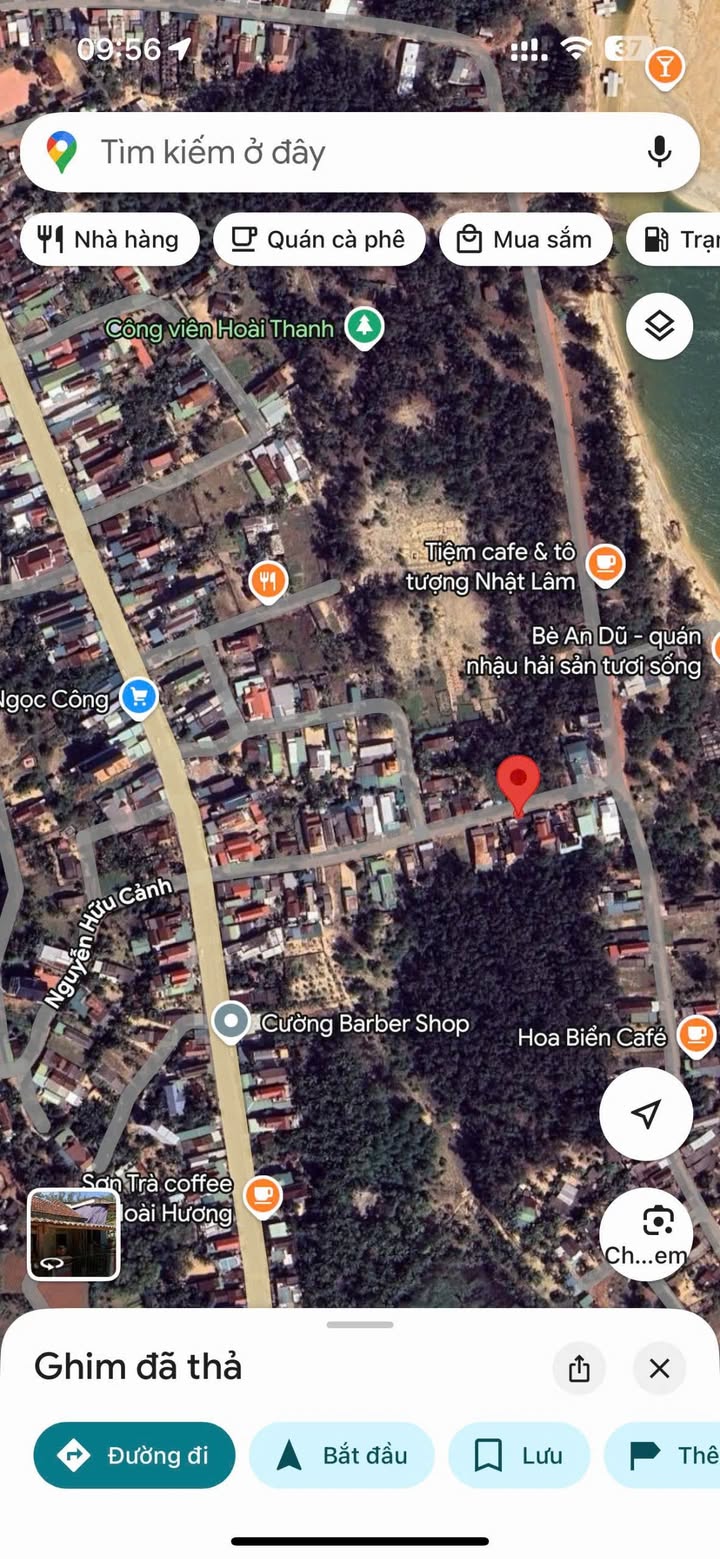The height and width of the screenshot is (1559, 720).
Task: Choose the "Mua sắm" category chip
Action: point(525,239)
